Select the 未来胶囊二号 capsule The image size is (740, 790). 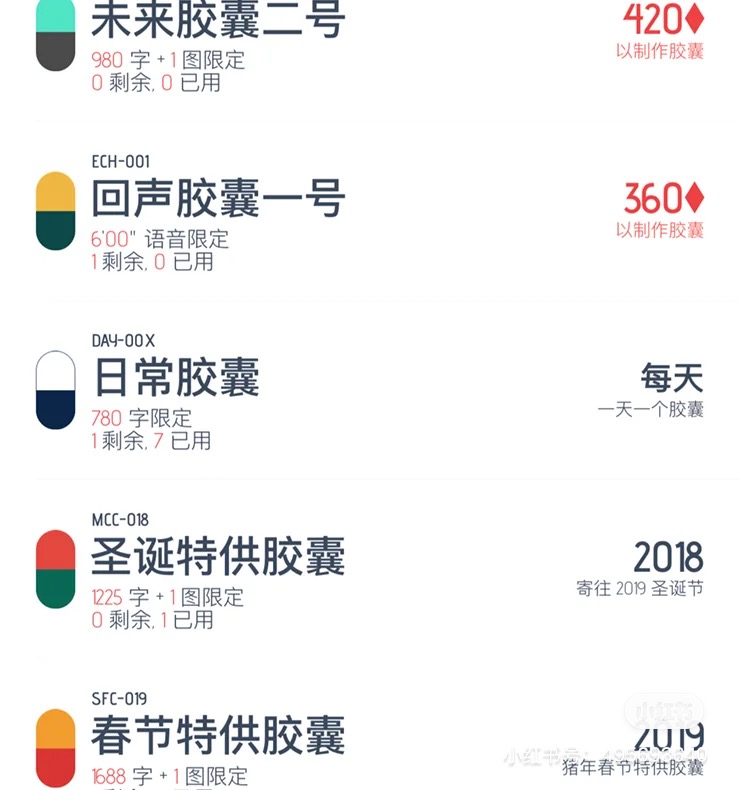tap(218, 22)
